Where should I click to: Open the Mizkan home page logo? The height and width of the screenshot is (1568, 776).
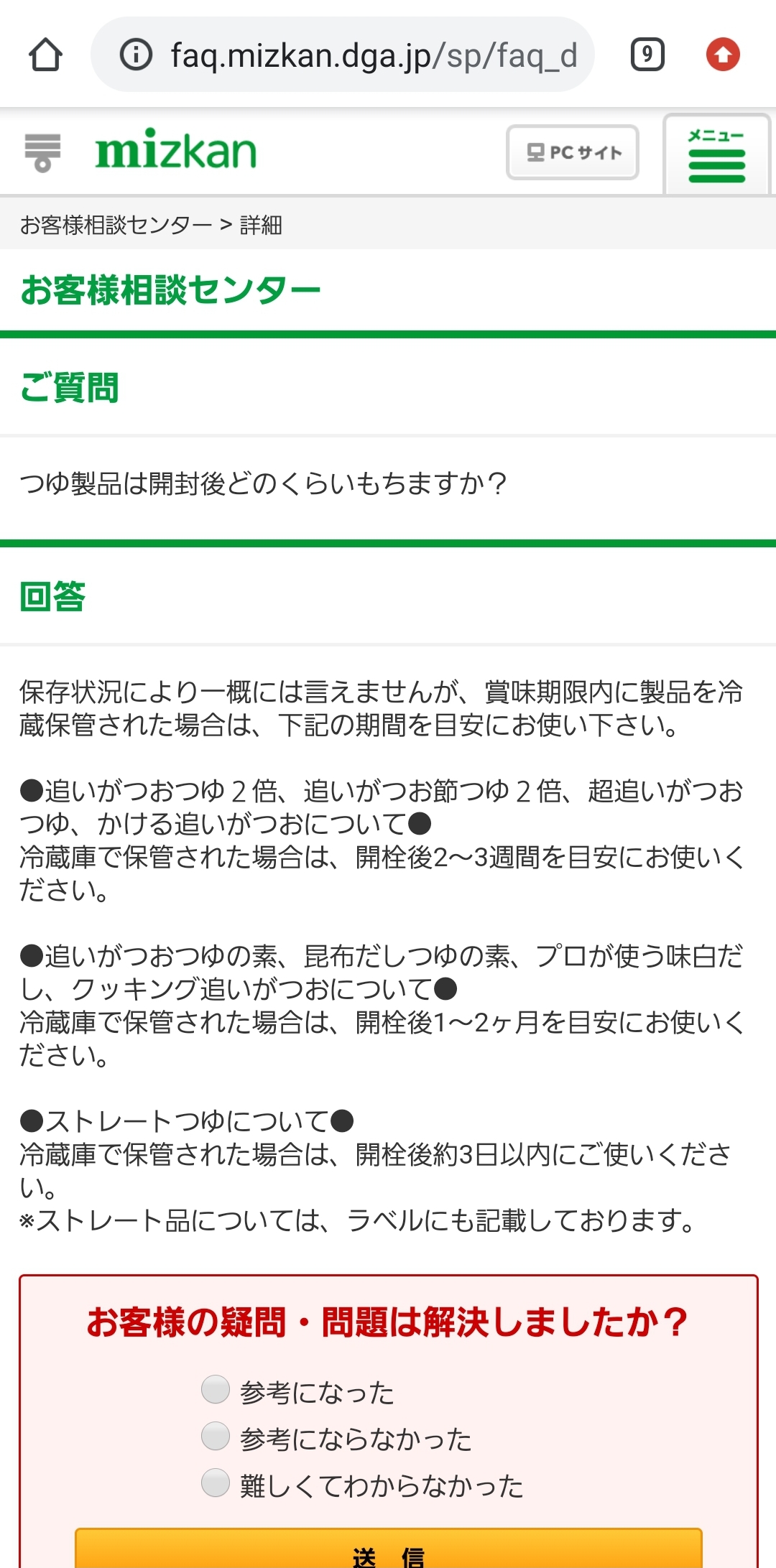[x=175, y=152]
